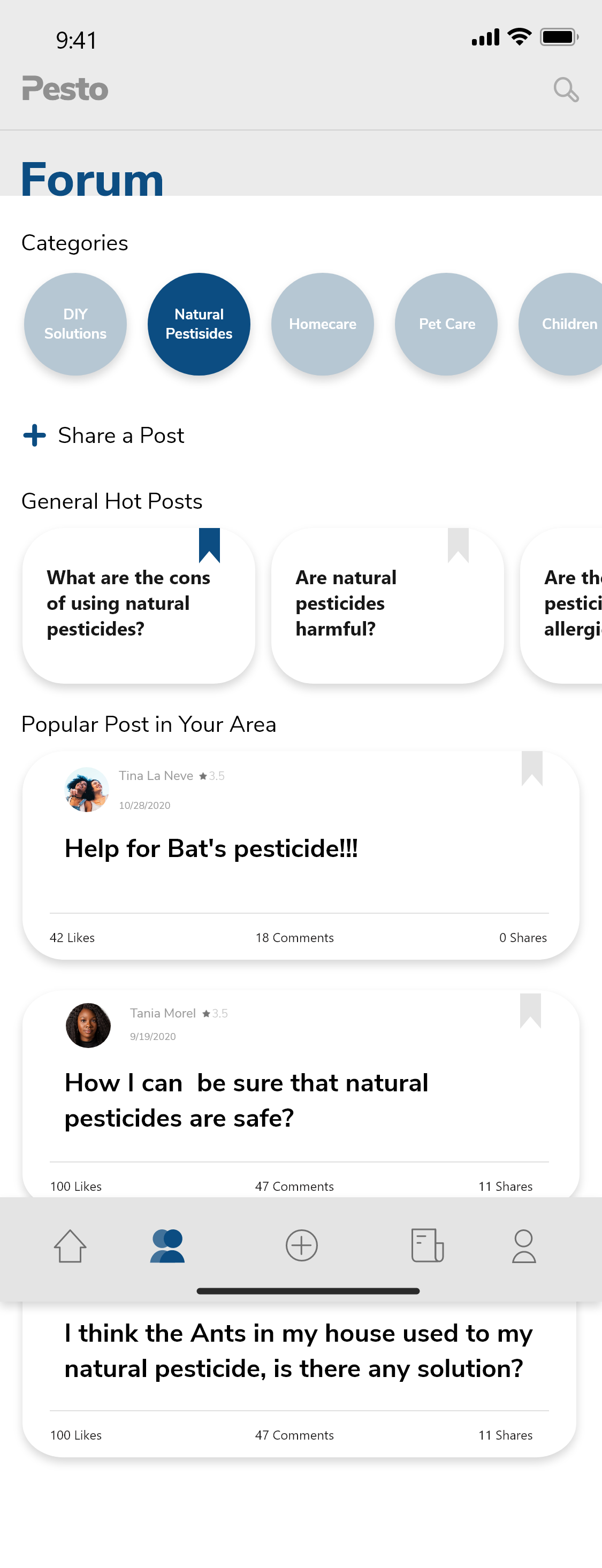
Task: Open the search icon in header
Action: click(566, 89)
